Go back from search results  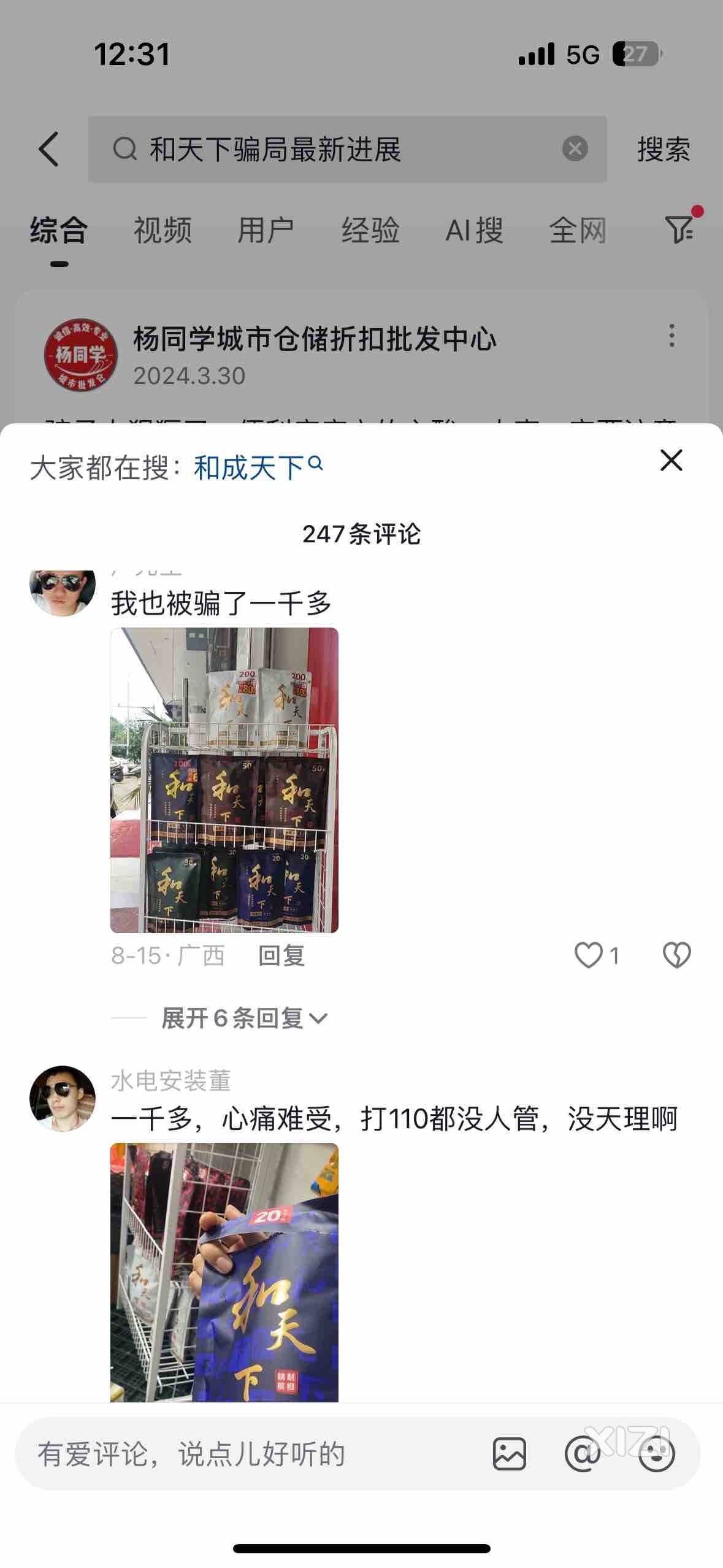[x=49, y=149]
